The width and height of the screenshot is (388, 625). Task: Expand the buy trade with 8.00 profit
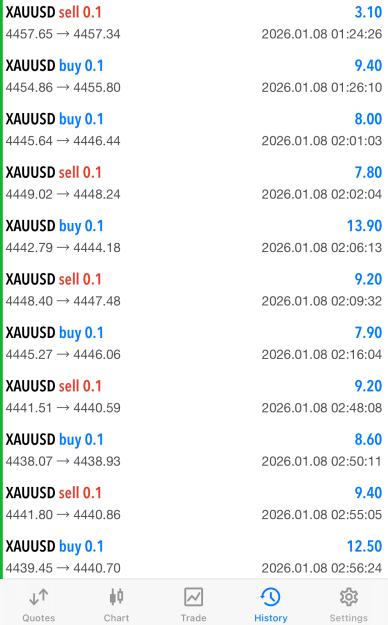click(194, 129)
